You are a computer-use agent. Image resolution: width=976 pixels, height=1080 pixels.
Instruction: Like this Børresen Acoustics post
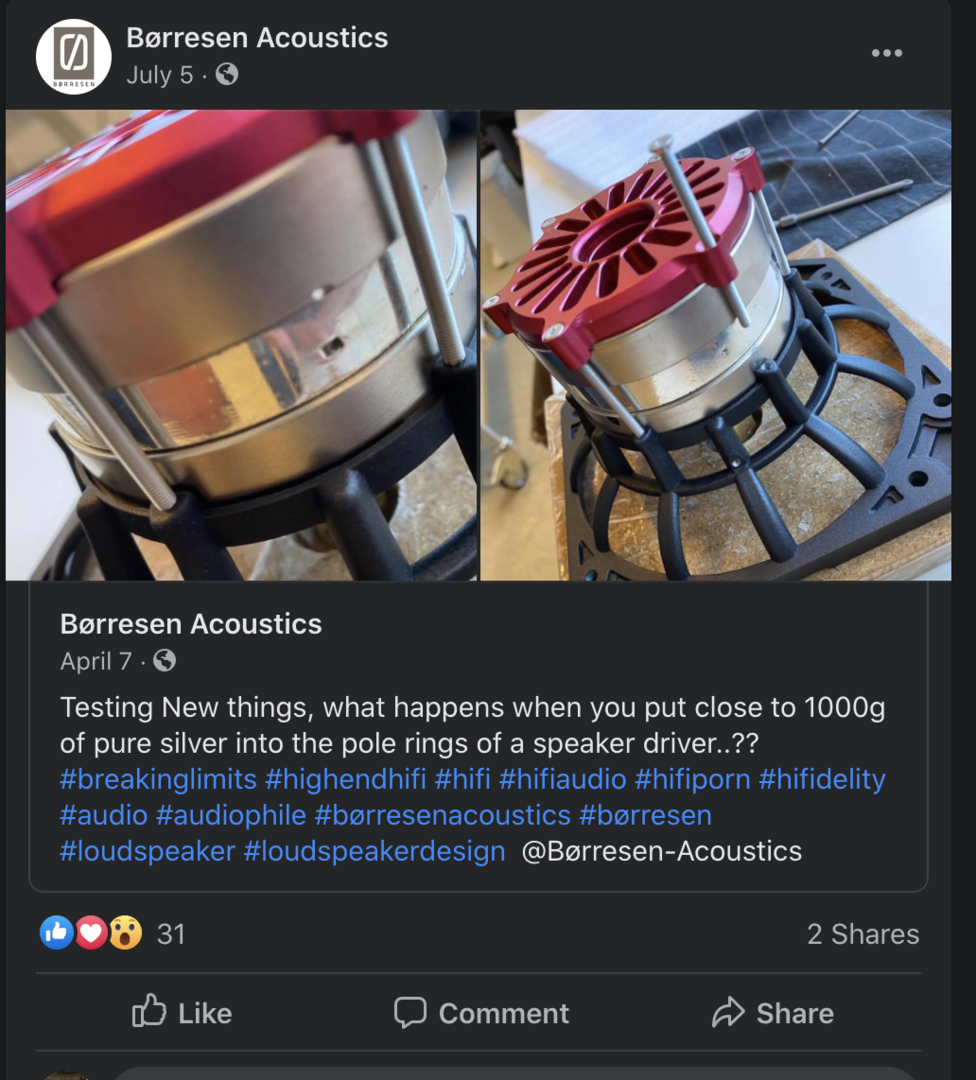pyautogui.click(x=182, y=1013)
